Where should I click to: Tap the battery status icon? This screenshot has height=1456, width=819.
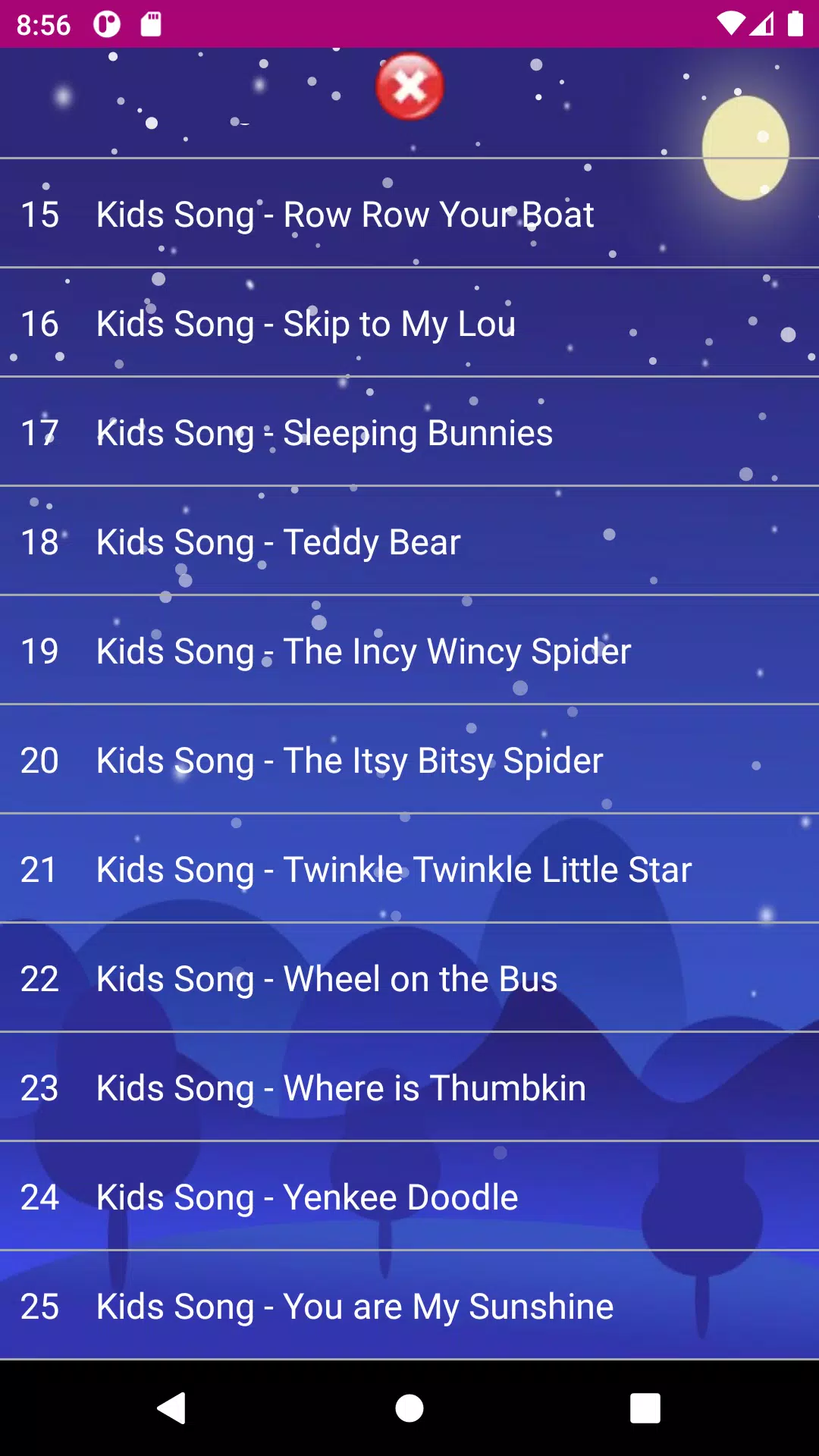click(796, 23)
